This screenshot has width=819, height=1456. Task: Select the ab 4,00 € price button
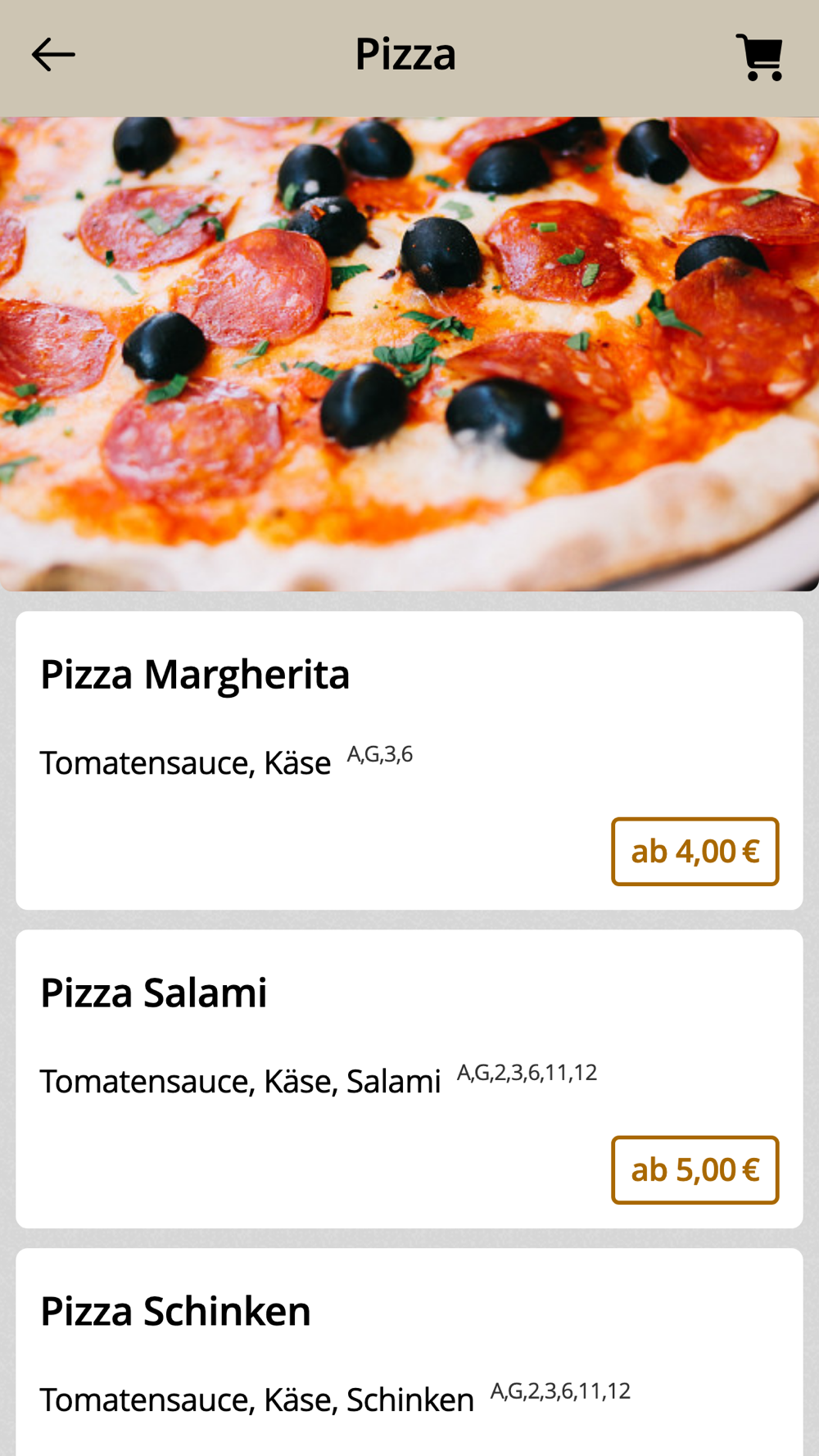[x=695, y=852]
